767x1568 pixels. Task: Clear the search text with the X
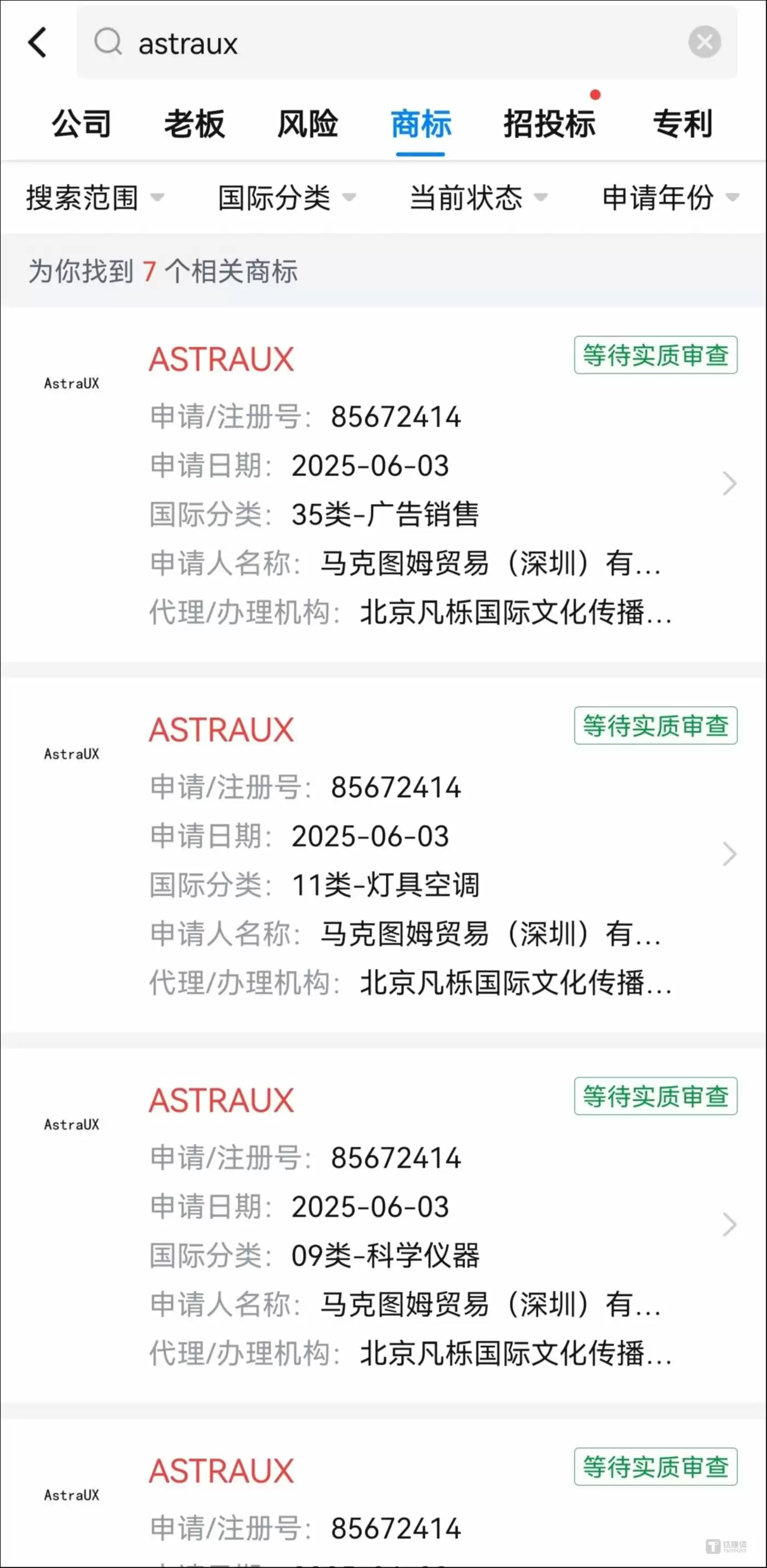pyautogui.click(x=705, y=42)
